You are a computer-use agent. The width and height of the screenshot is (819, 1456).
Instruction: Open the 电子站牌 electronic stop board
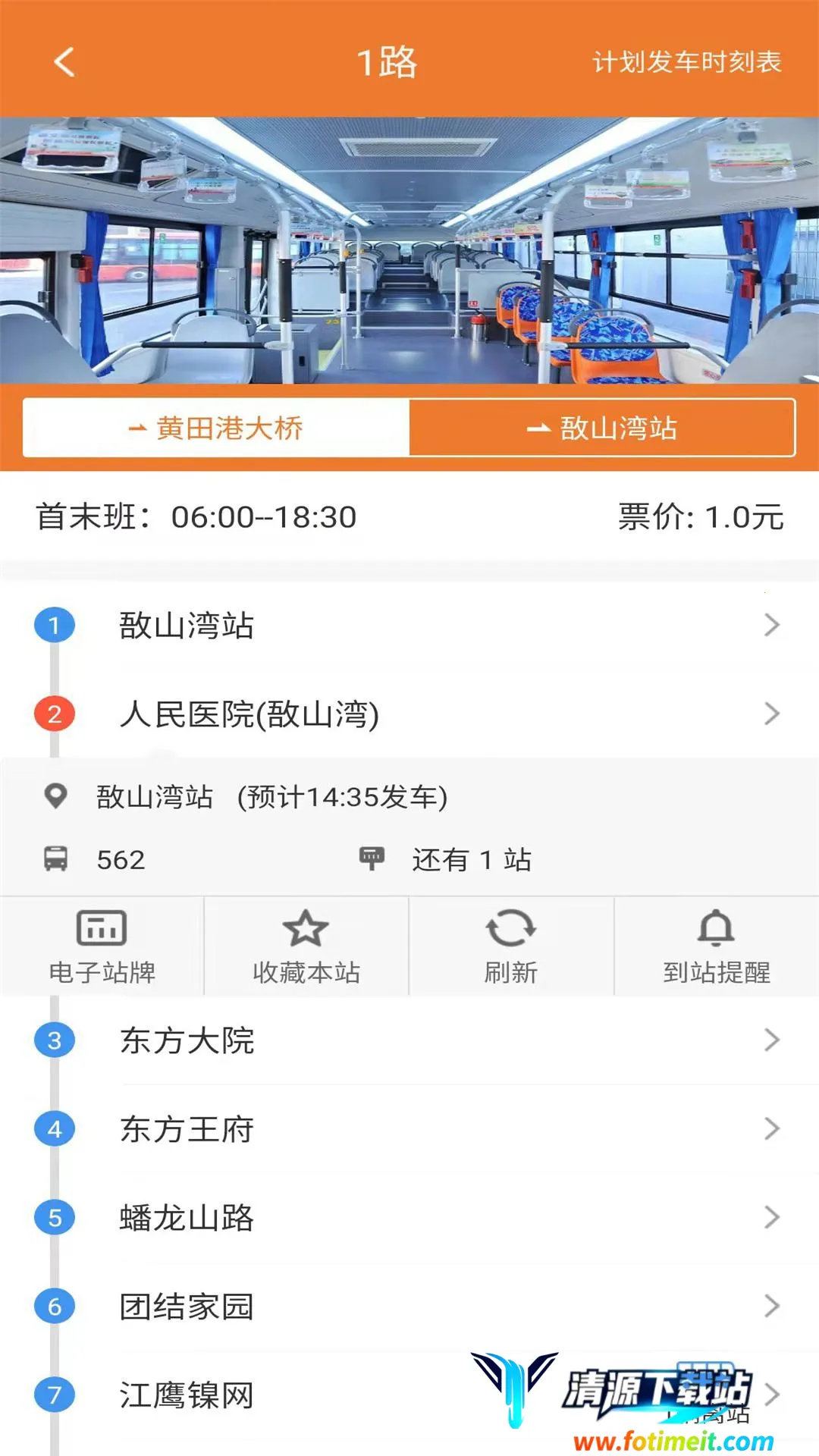(102, 946)
